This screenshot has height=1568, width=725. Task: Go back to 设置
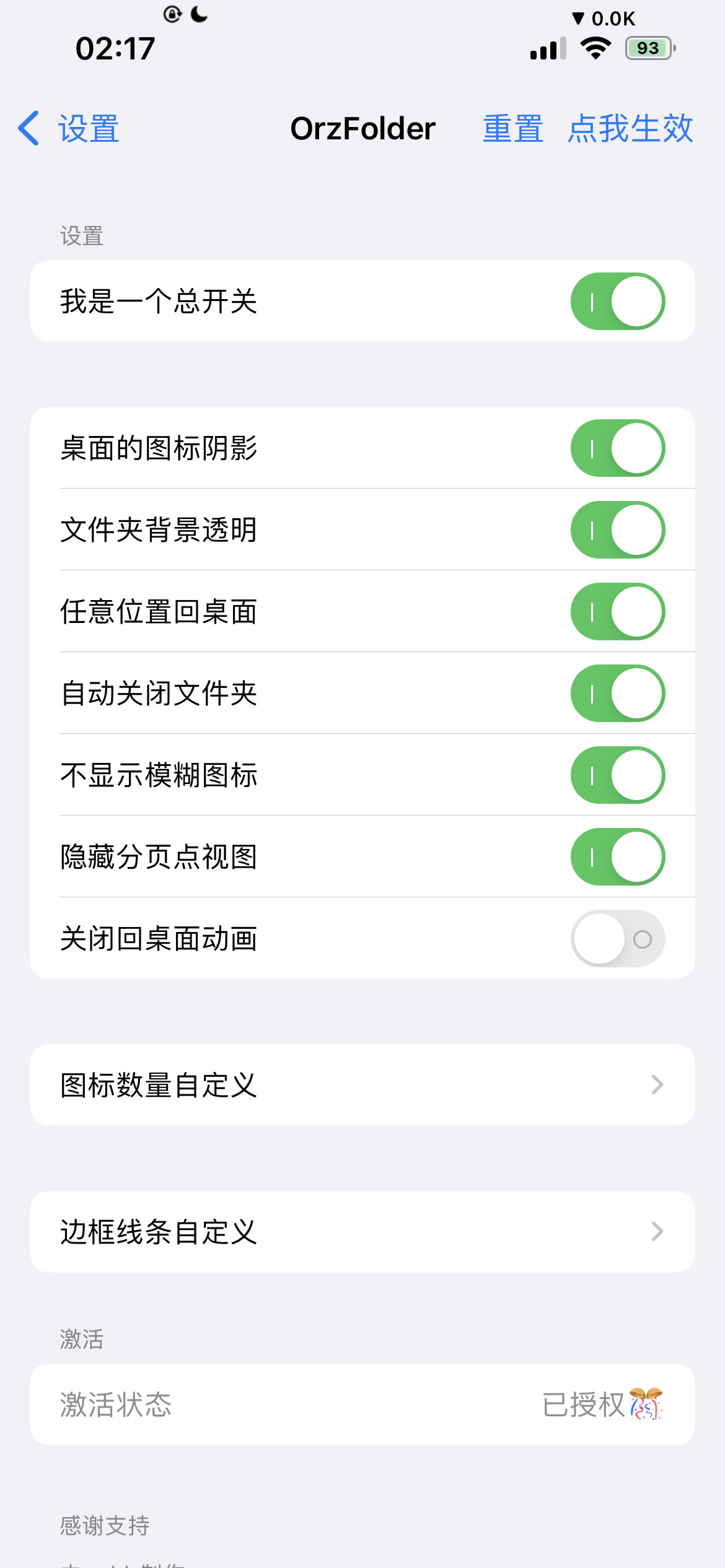pos(69,129)
